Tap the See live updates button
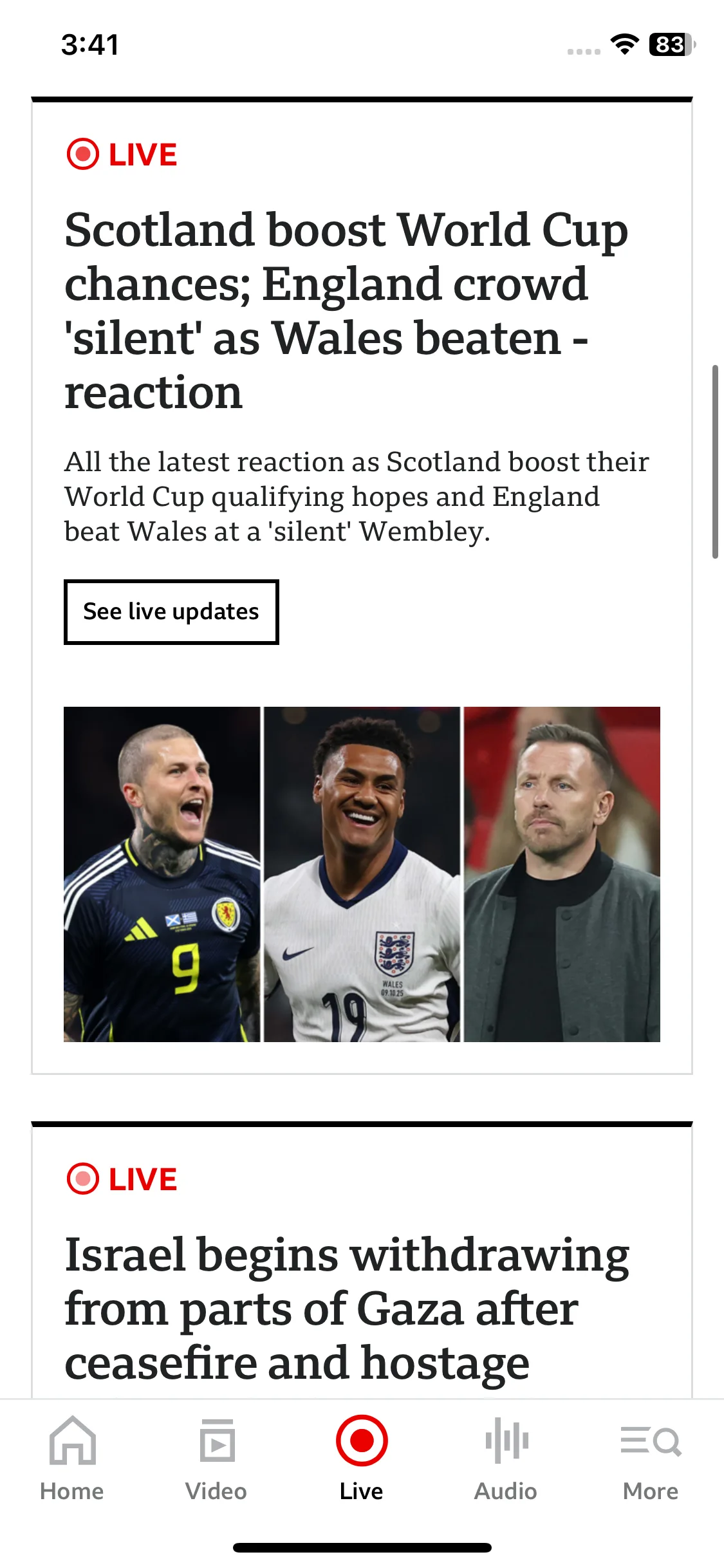Viewport: 724px width, 1568px height. (171, 611)
